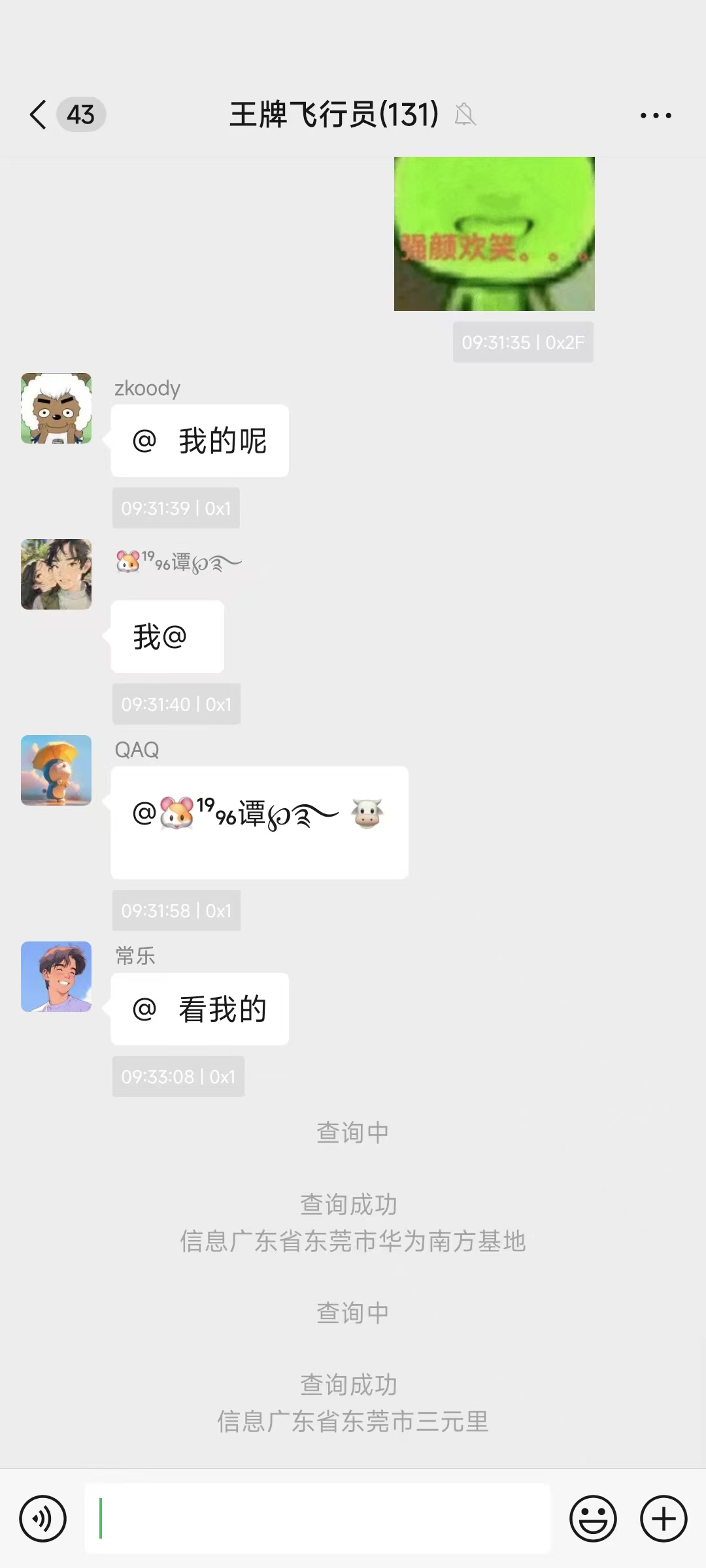Image resolution: width=706 pixels, height=1568 pixels.
Task: Open the green frog sticker image
Action: tap(494, 234)
